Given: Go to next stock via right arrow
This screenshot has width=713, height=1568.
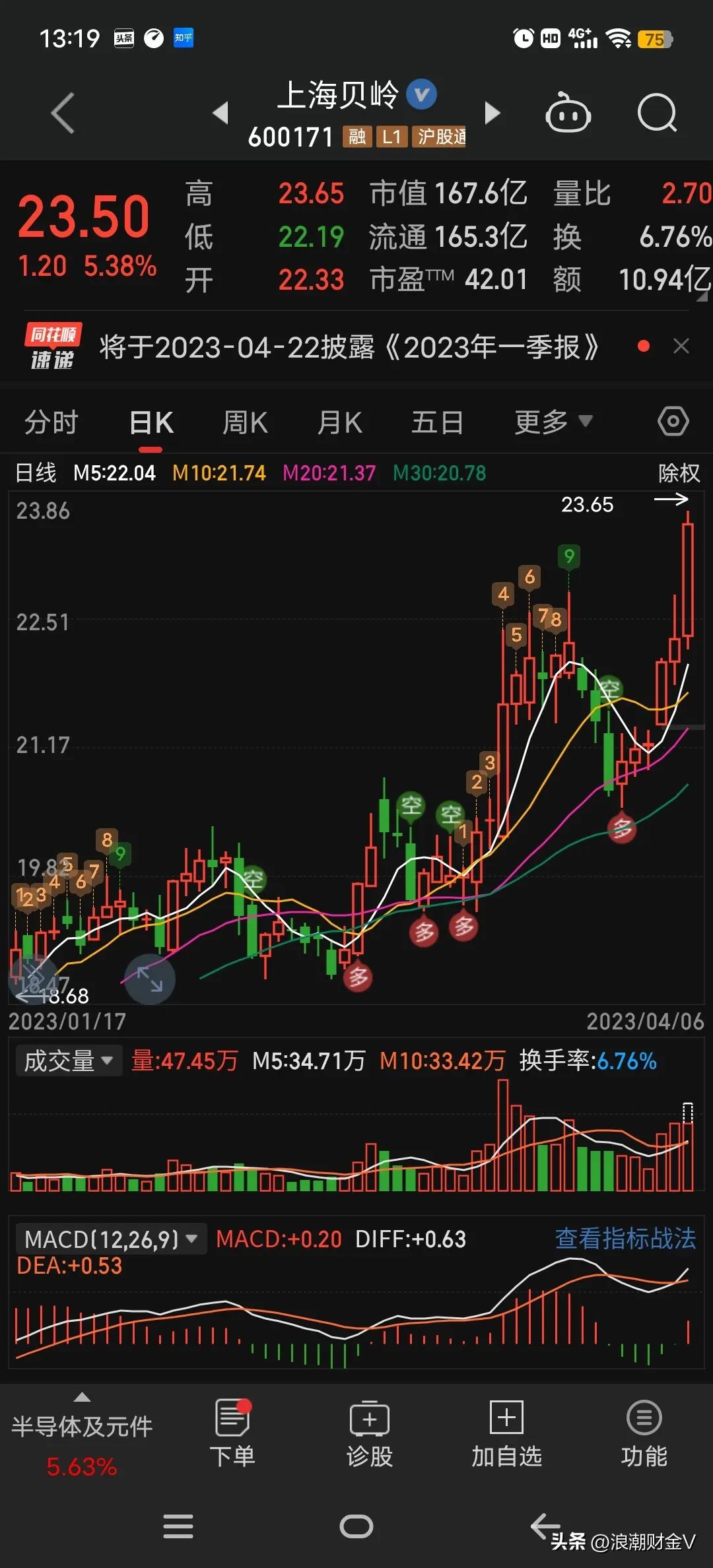Looking at the screenshot, I should 492,114.
